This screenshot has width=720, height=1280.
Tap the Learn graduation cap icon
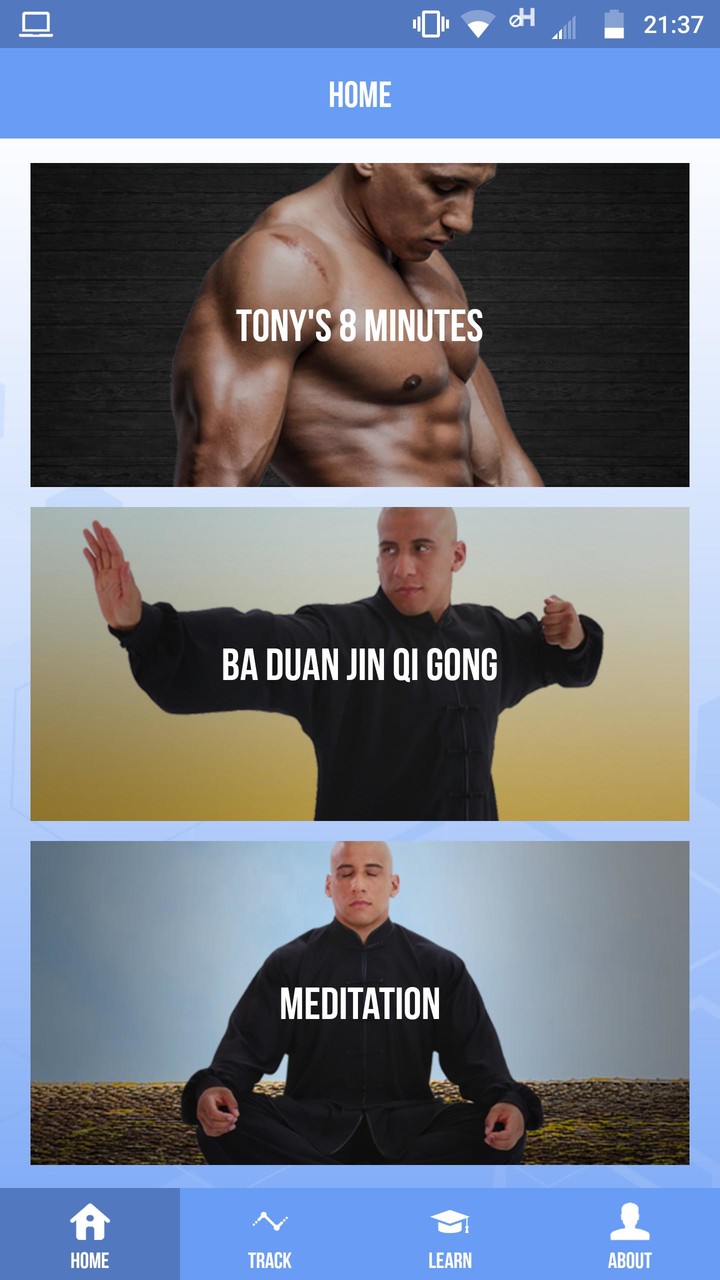[x=450, y=1220]
